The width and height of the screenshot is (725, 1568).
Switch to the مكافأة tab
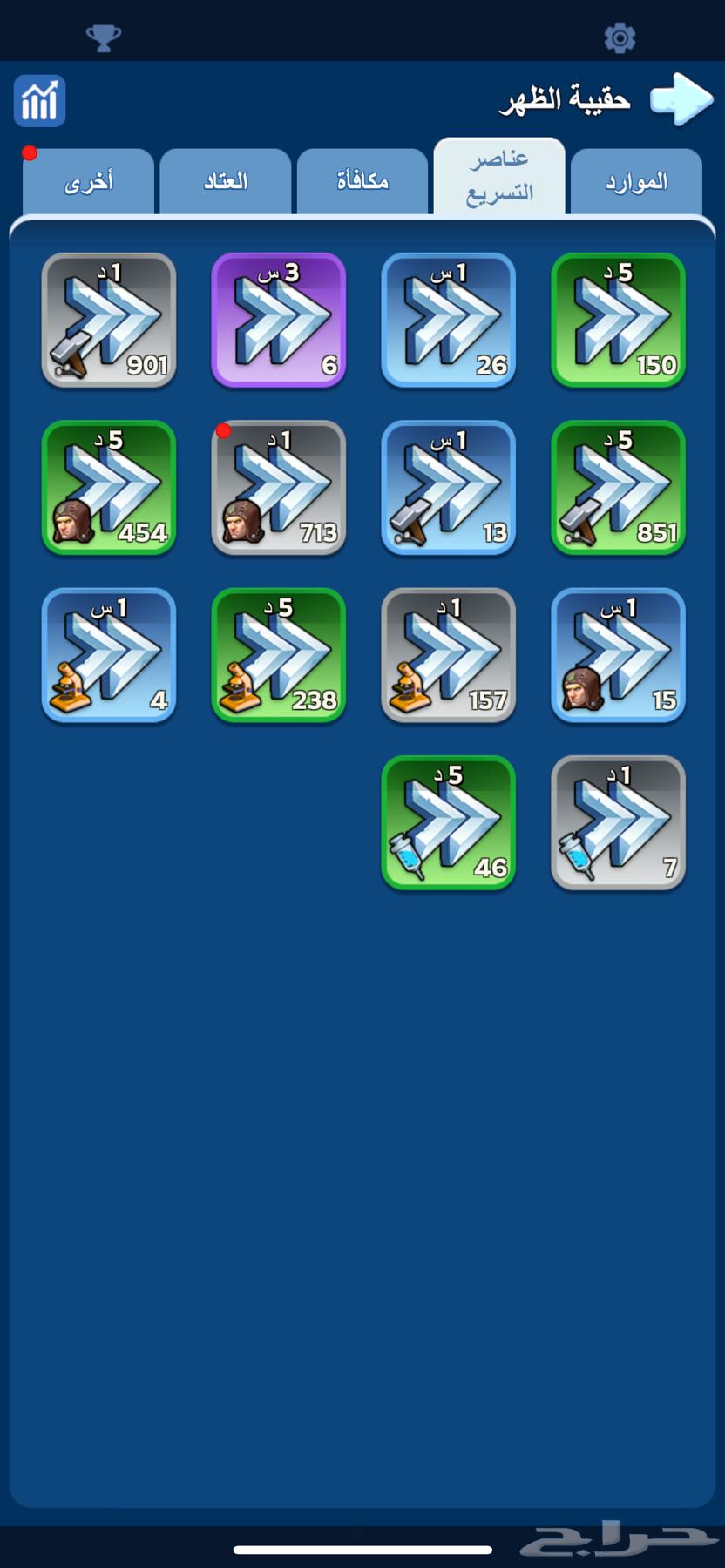(x=362, y=182)
